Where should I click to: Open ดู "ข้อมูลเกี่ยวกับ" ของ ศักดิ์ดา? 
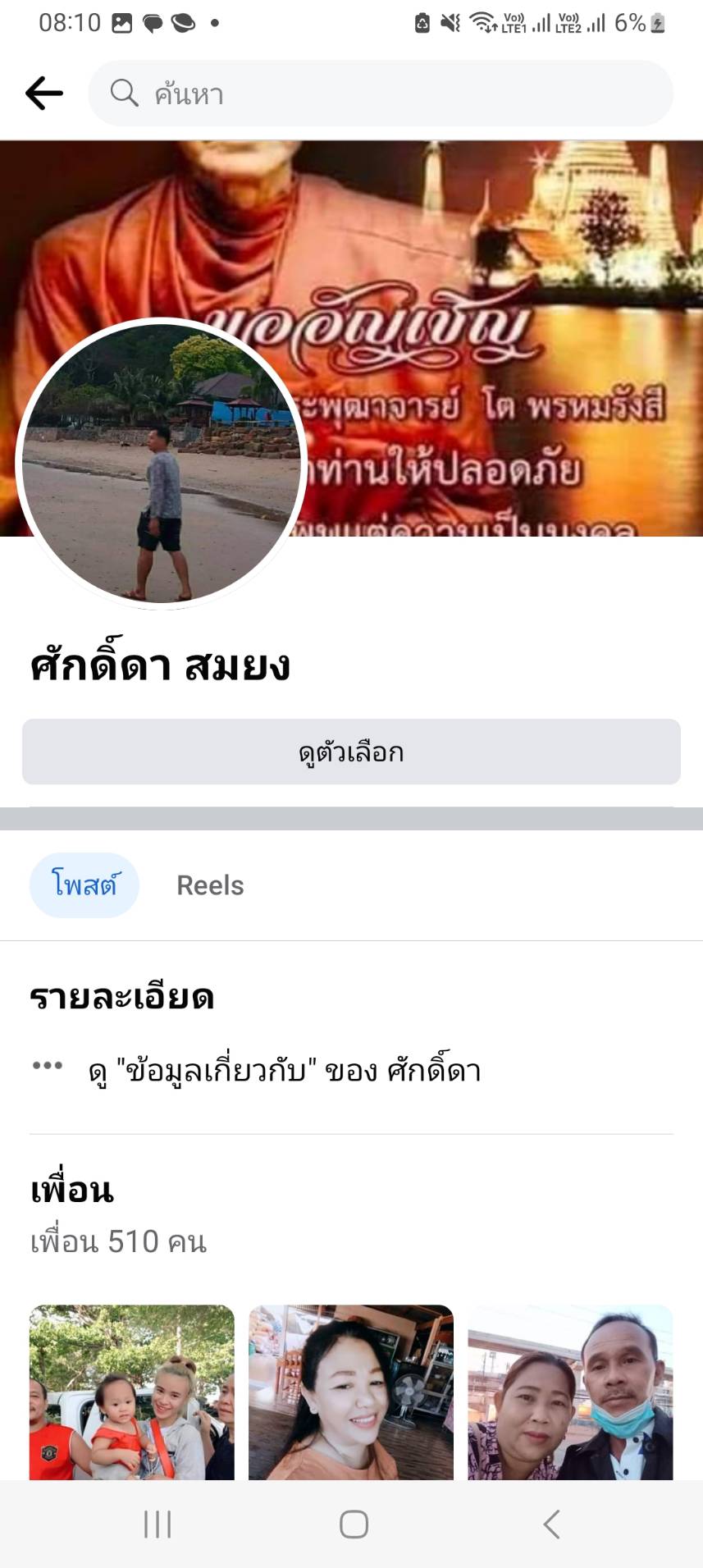click(284, 1071)
